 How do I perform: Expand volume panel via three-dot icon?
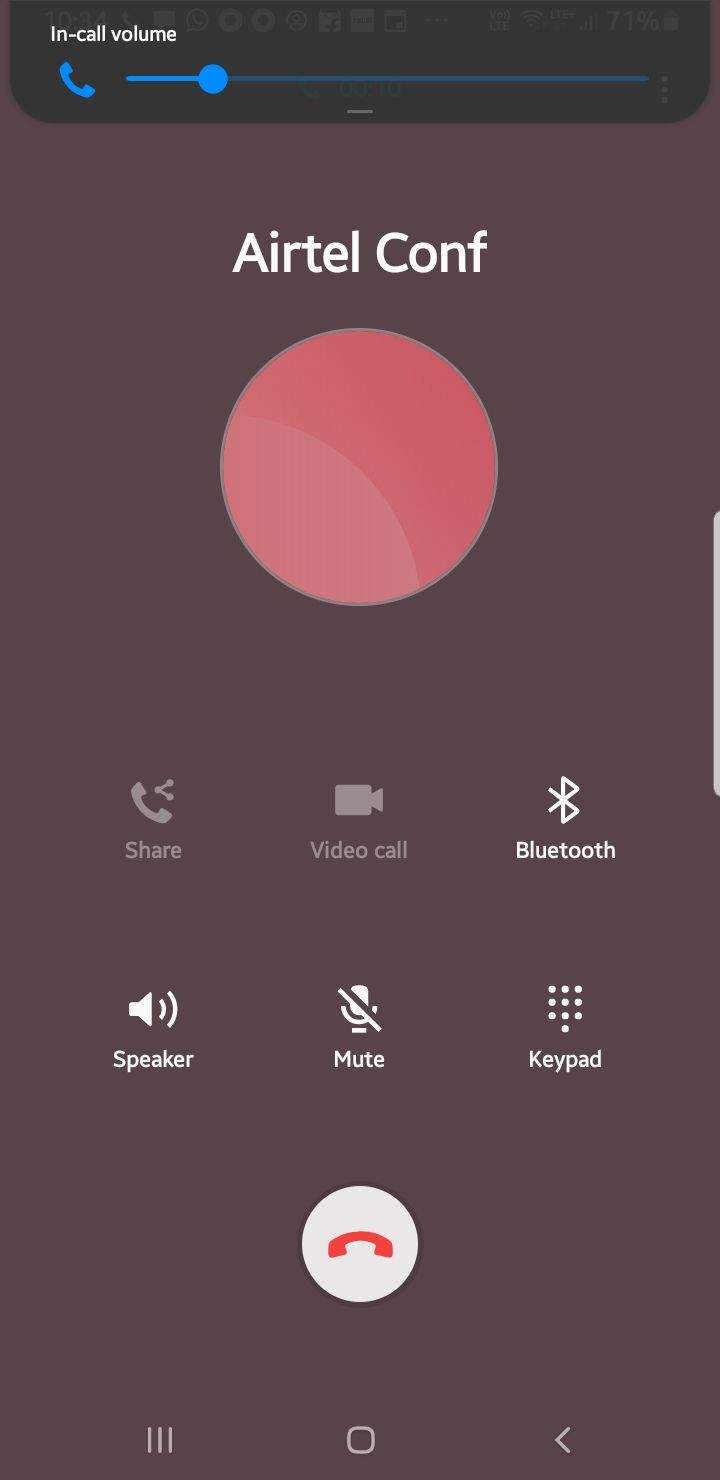(x=665, y=90)
